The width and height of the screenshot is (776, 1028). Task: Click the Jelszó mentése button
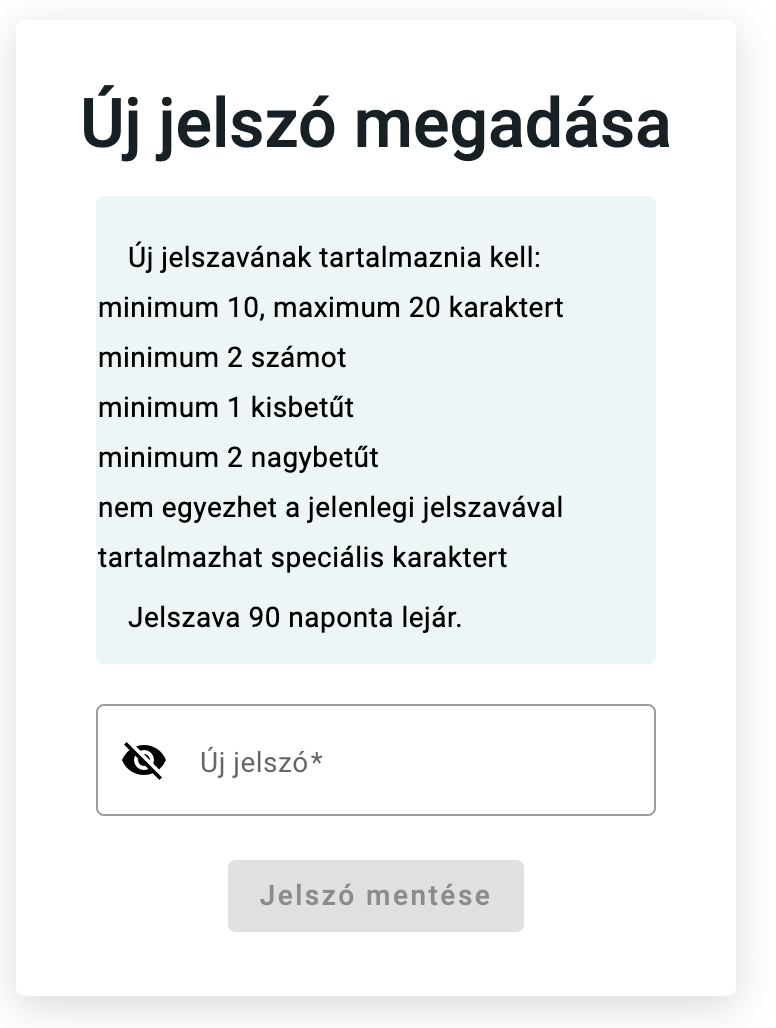(376, 895)
